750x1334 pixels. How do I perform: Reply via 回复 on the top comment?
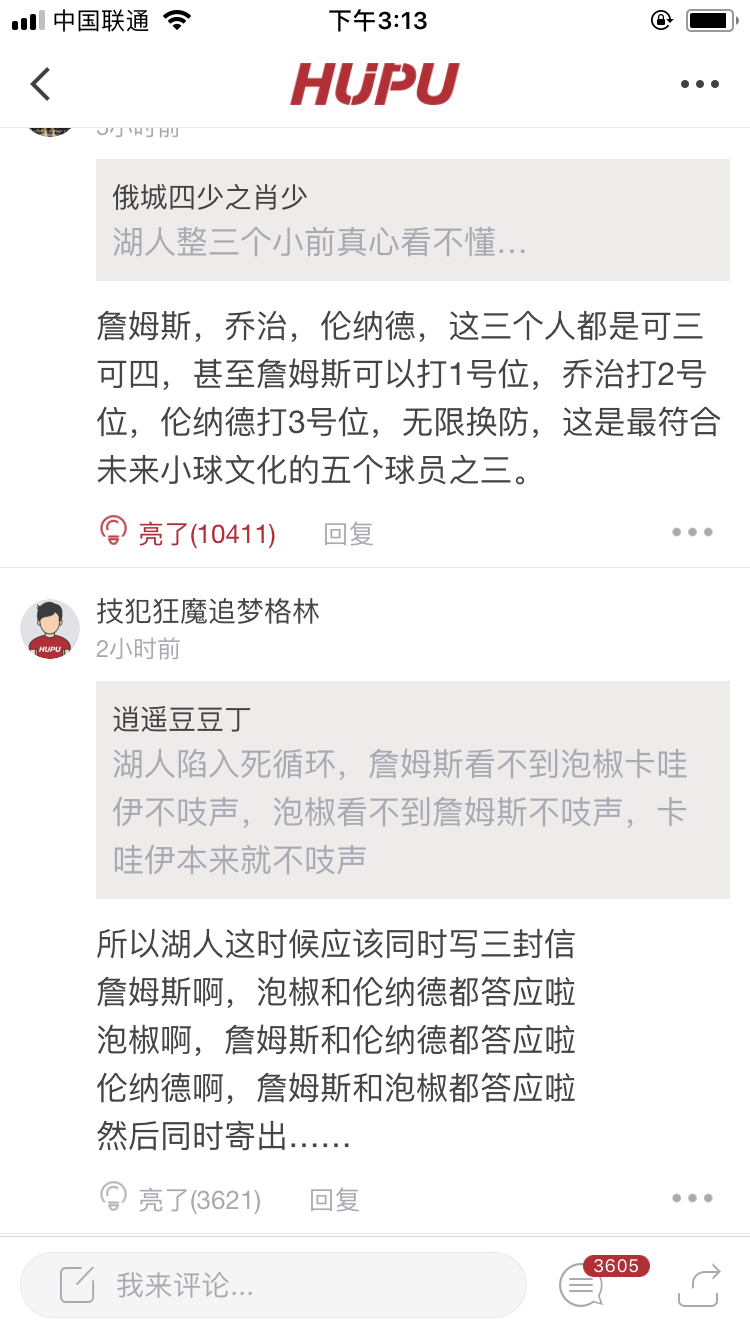pyautogui.click(x=347, y=533)
